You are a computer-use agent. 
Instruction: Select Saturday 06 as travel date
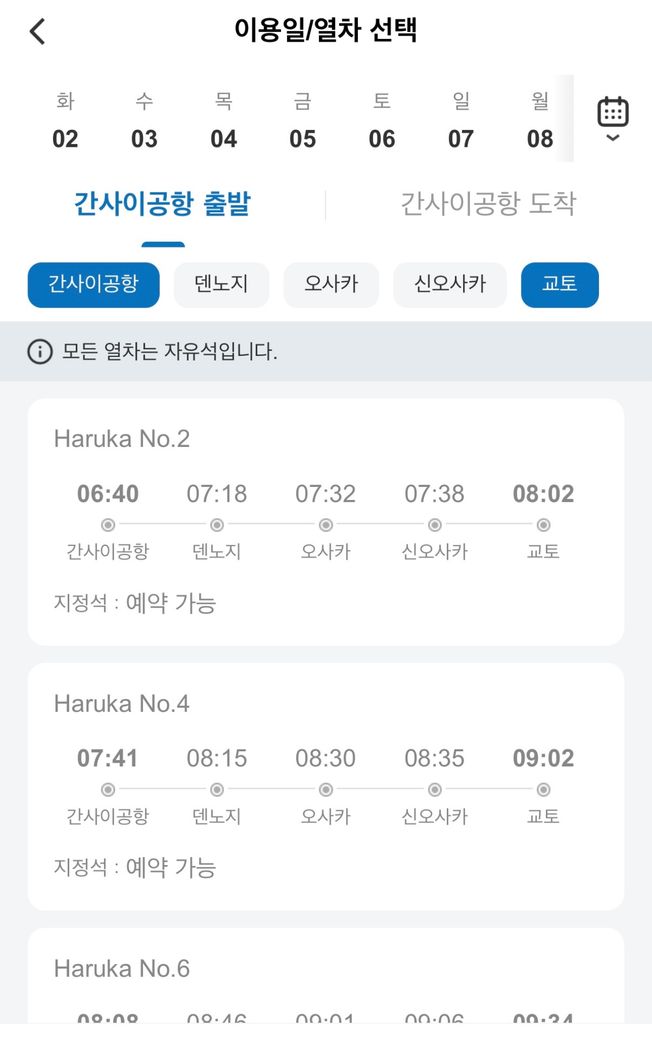tap(382, 120)
